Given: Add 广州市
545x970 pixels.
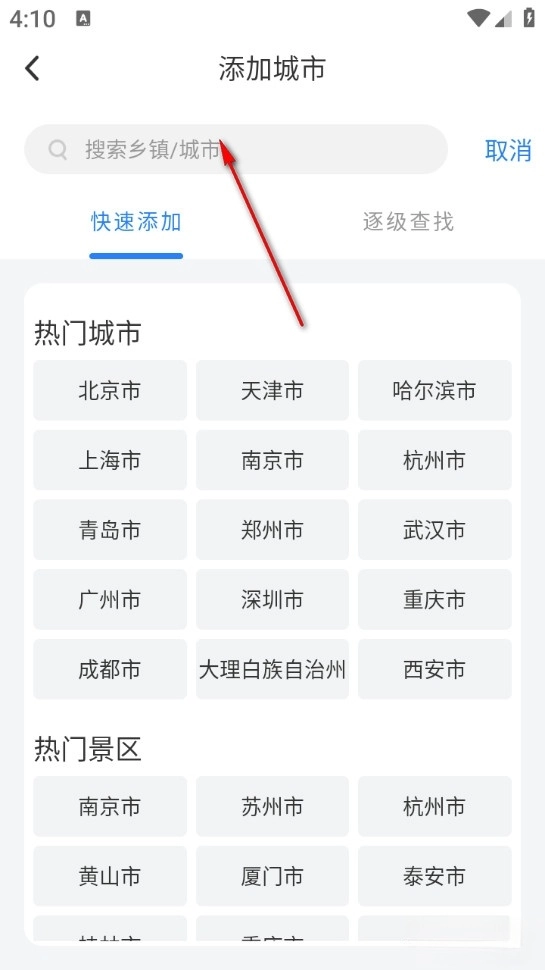Looking at the screenshot, I should pos(110,599).
